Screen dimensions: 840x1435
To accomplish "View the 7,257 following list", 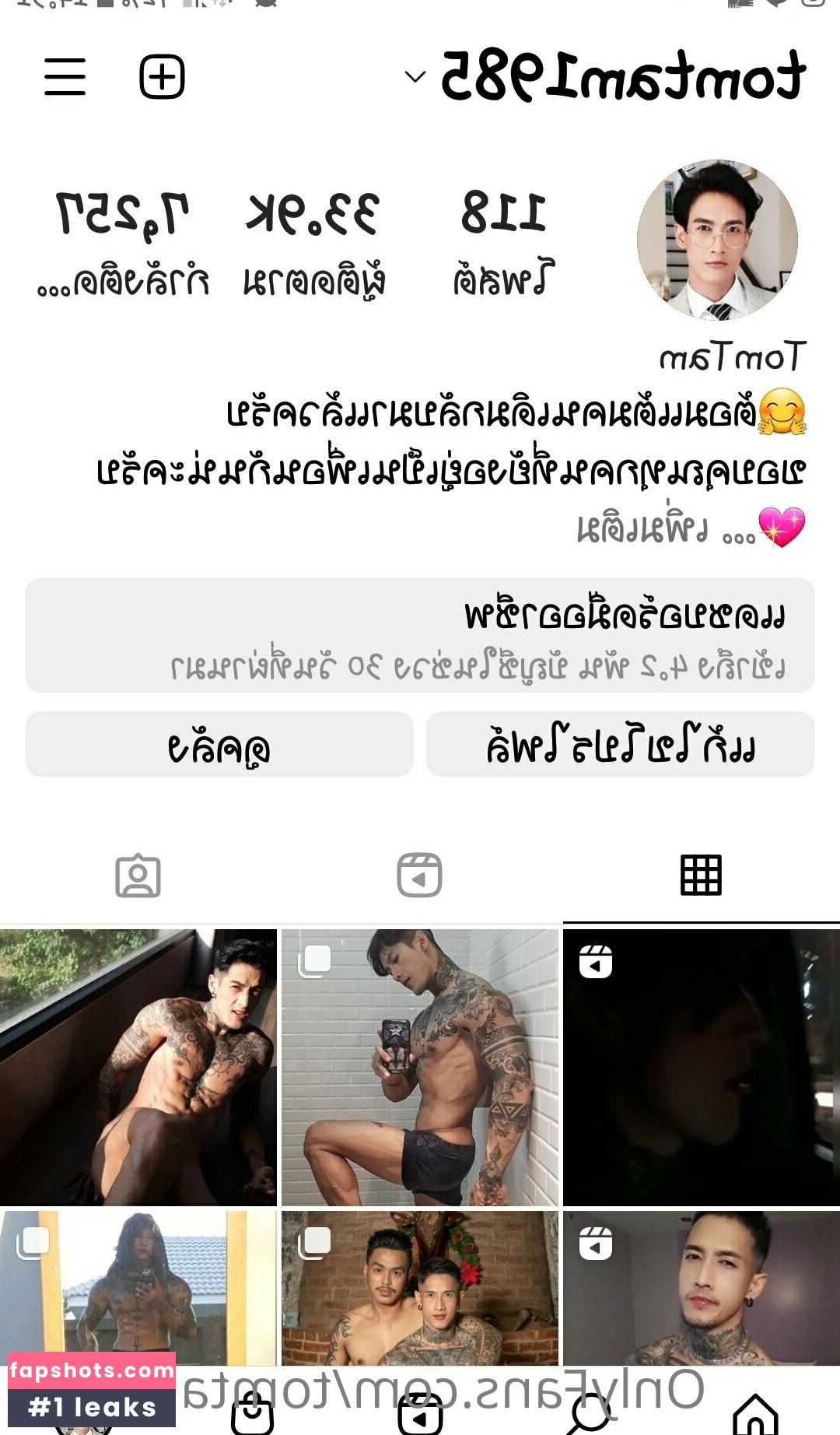I will (123, 241).
